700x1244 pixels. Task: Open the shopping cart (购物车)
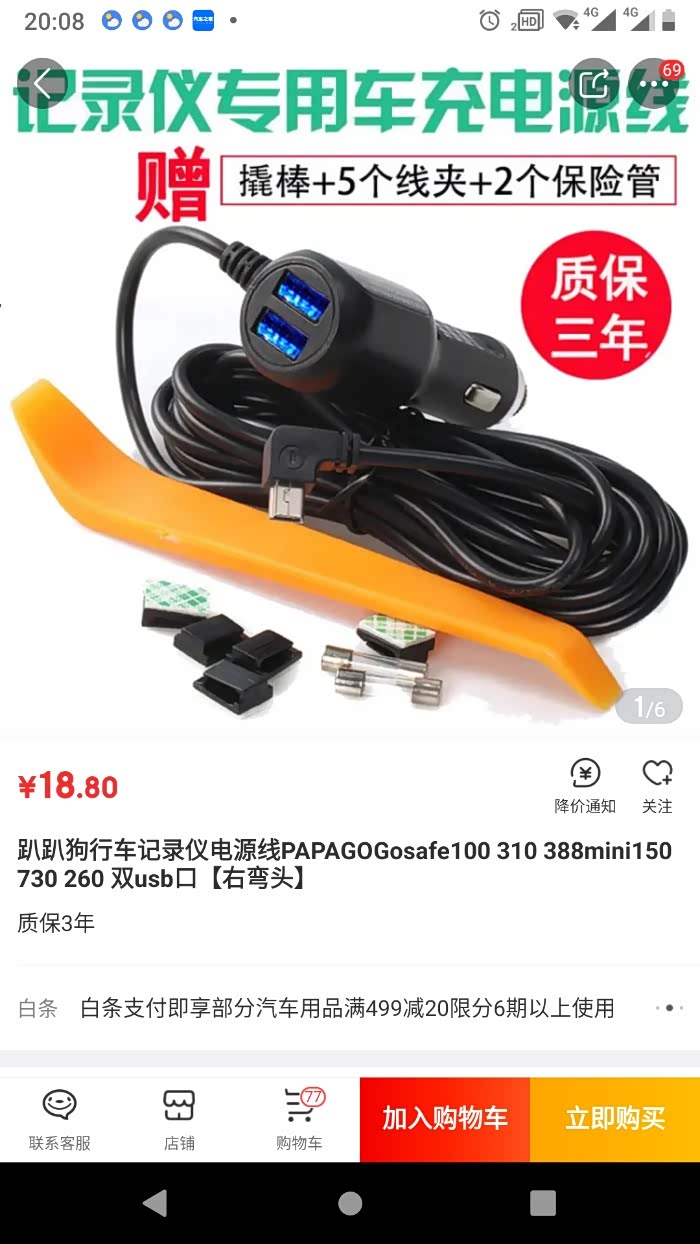click(300, 1120)
